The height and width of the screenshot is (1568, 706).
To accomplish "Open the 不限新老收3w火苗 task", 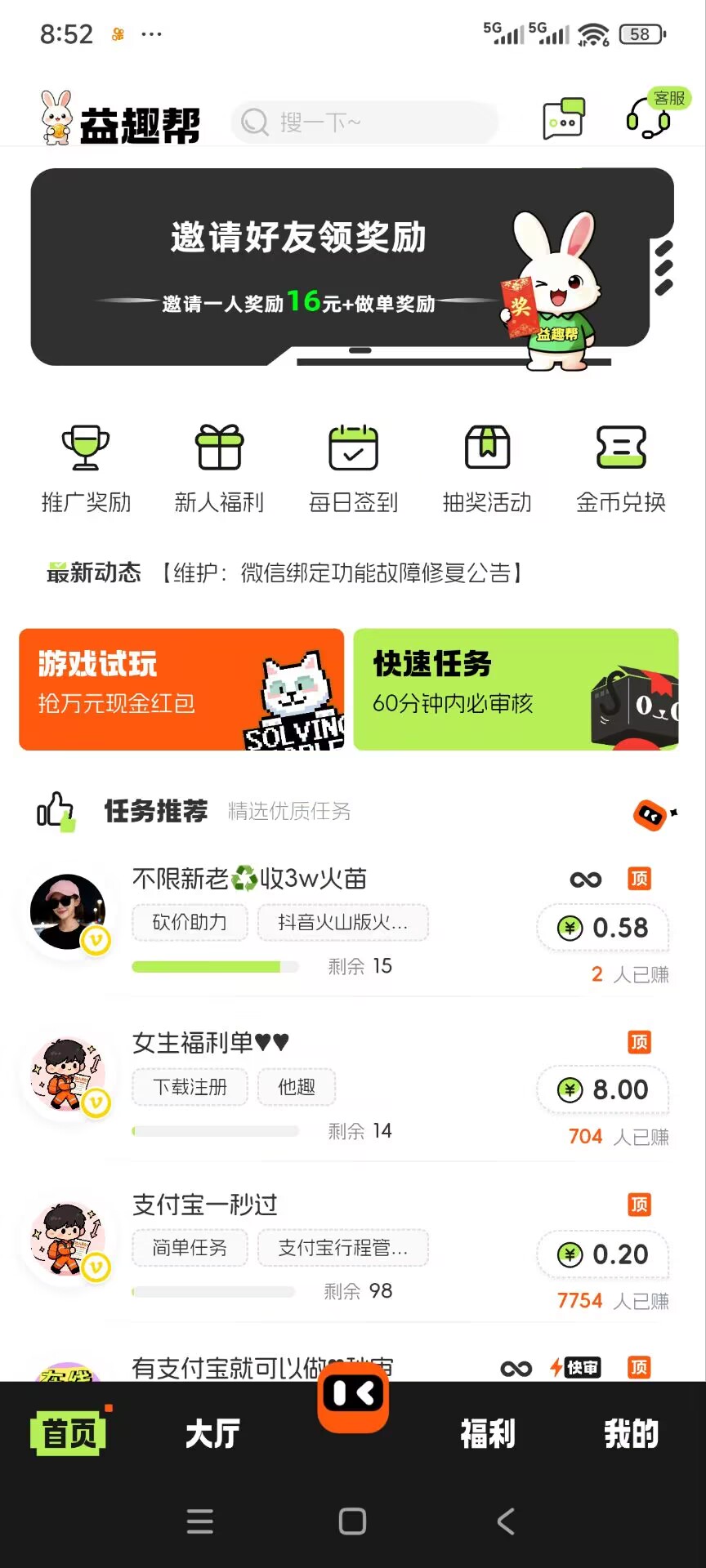I will click(x=249, y=878).
